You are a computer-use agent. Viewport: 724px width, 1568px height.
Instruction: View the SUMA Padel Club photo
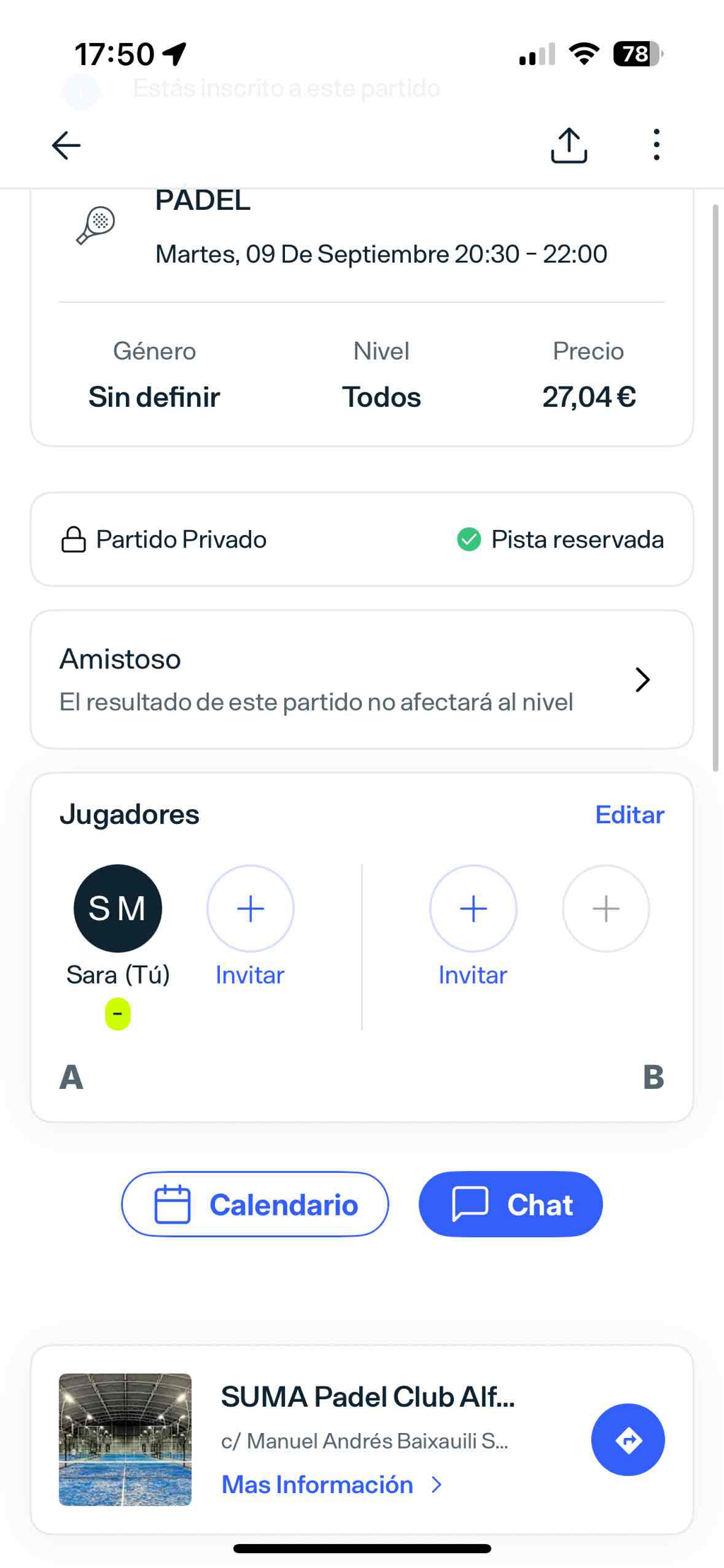(x=125, y=1439)
